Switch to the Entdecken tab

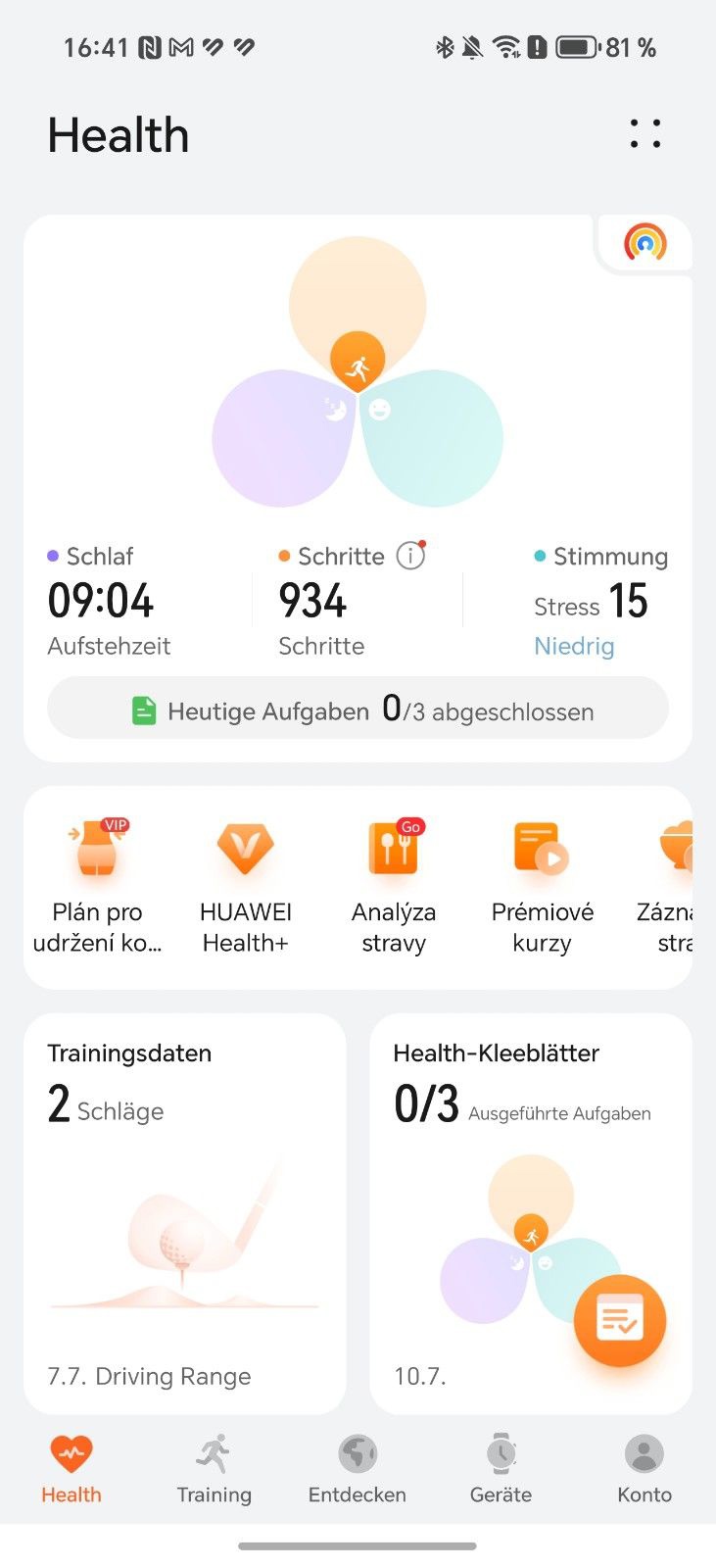(x=358, y=1469)
